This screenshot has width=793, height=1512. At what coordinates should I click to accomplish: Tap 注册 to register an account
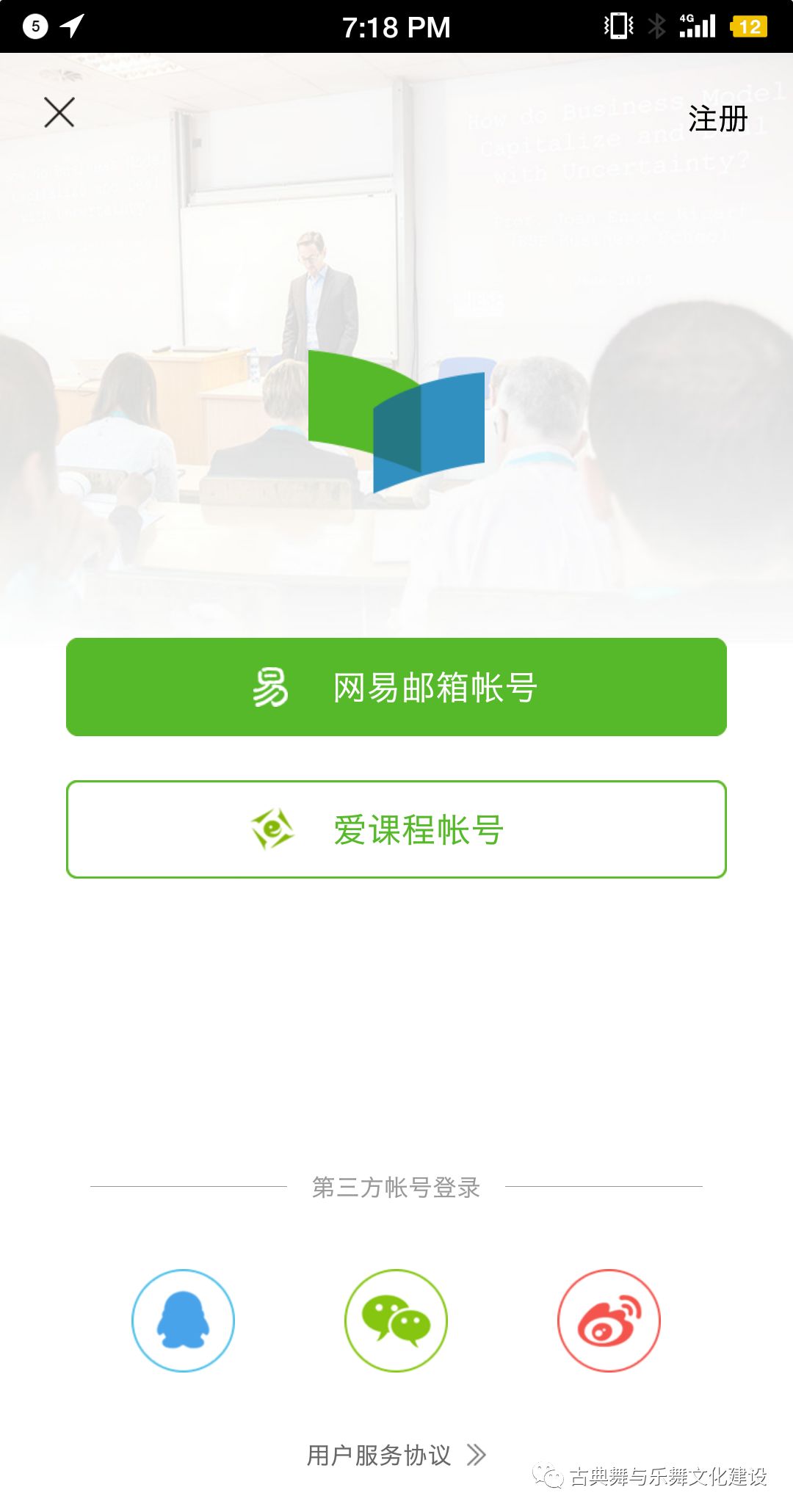[717, 119]
